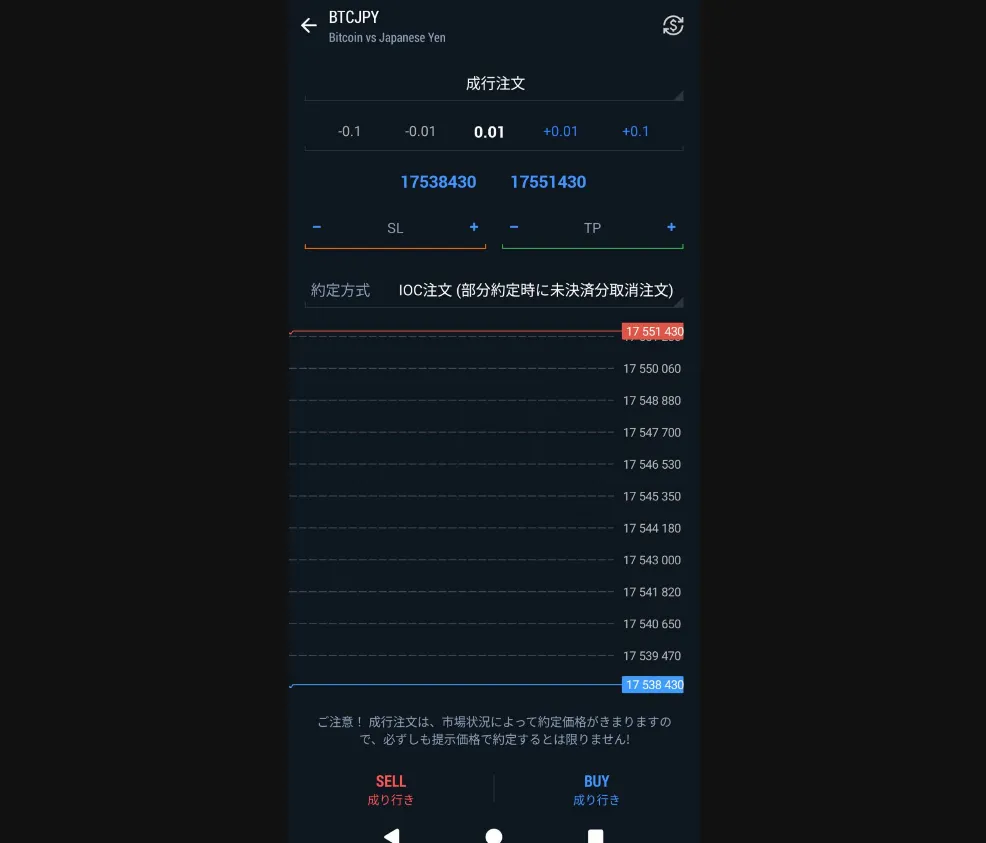Decrease the volume by 0.01
The image size is (986, 843).
click(x=420, y=132)
